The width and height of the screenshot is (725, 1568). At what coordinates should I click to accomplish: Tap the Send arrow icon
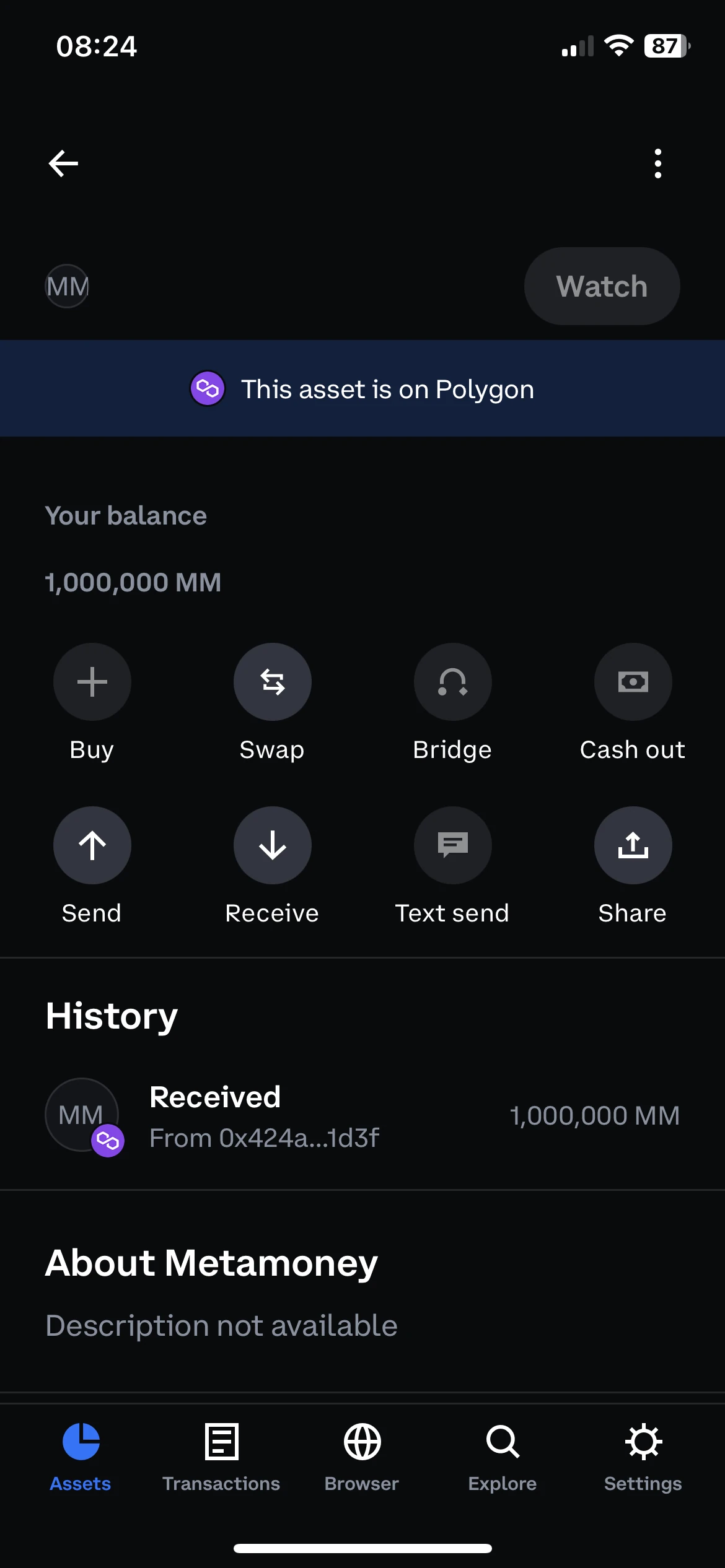92,845
